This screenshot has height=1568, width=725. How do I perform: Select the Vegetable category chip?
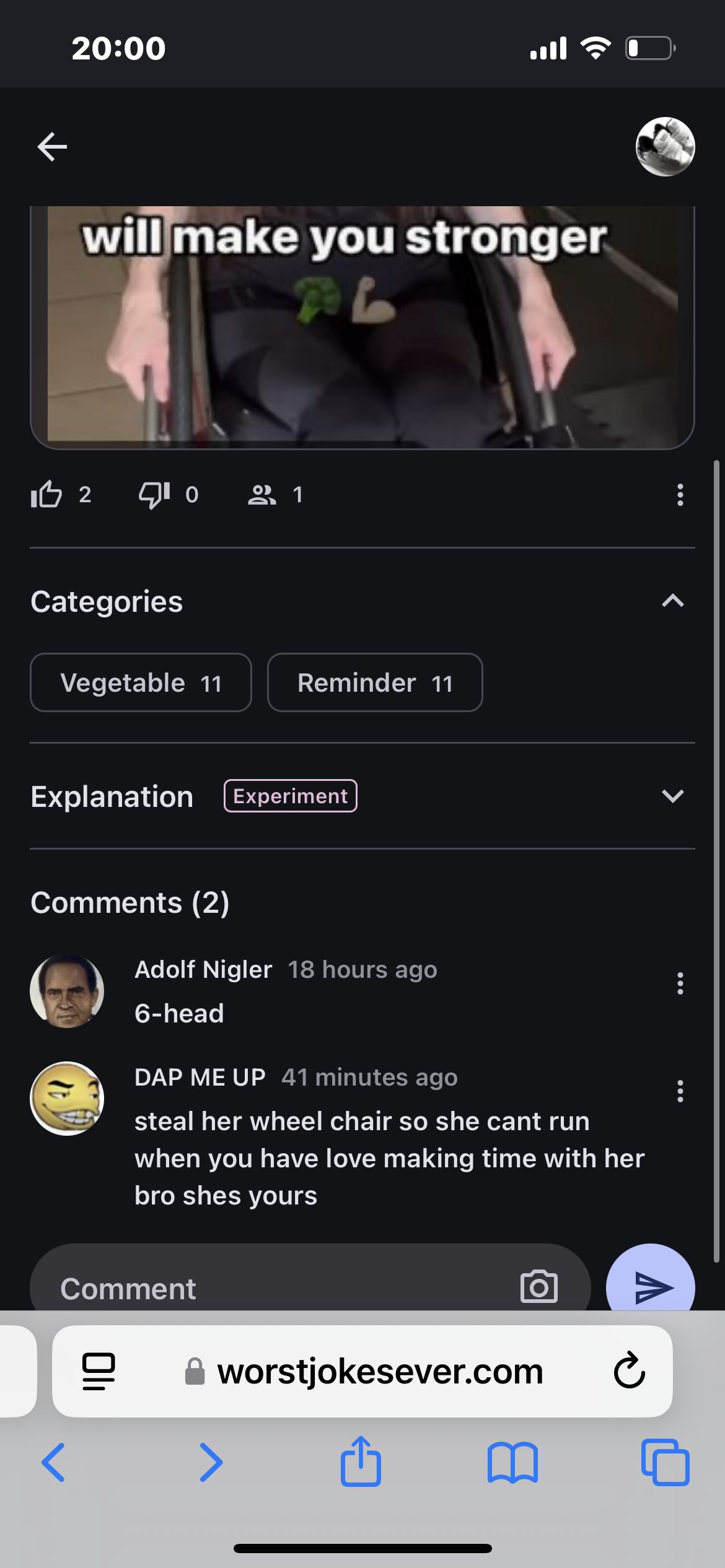141,682
